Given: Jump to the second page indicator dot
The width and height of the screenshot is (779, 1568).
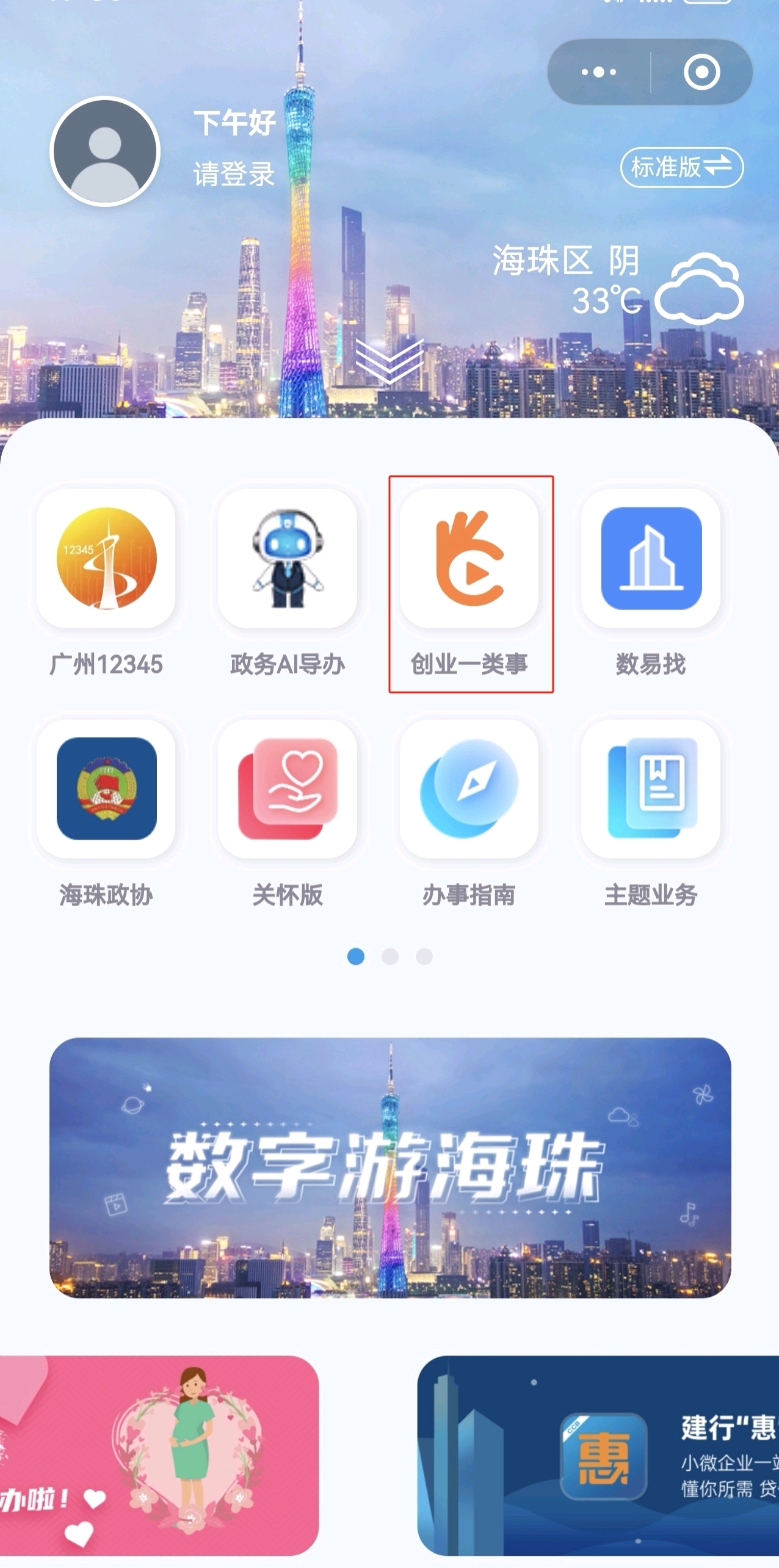Looking at the screenshot, I should (390, 956).
